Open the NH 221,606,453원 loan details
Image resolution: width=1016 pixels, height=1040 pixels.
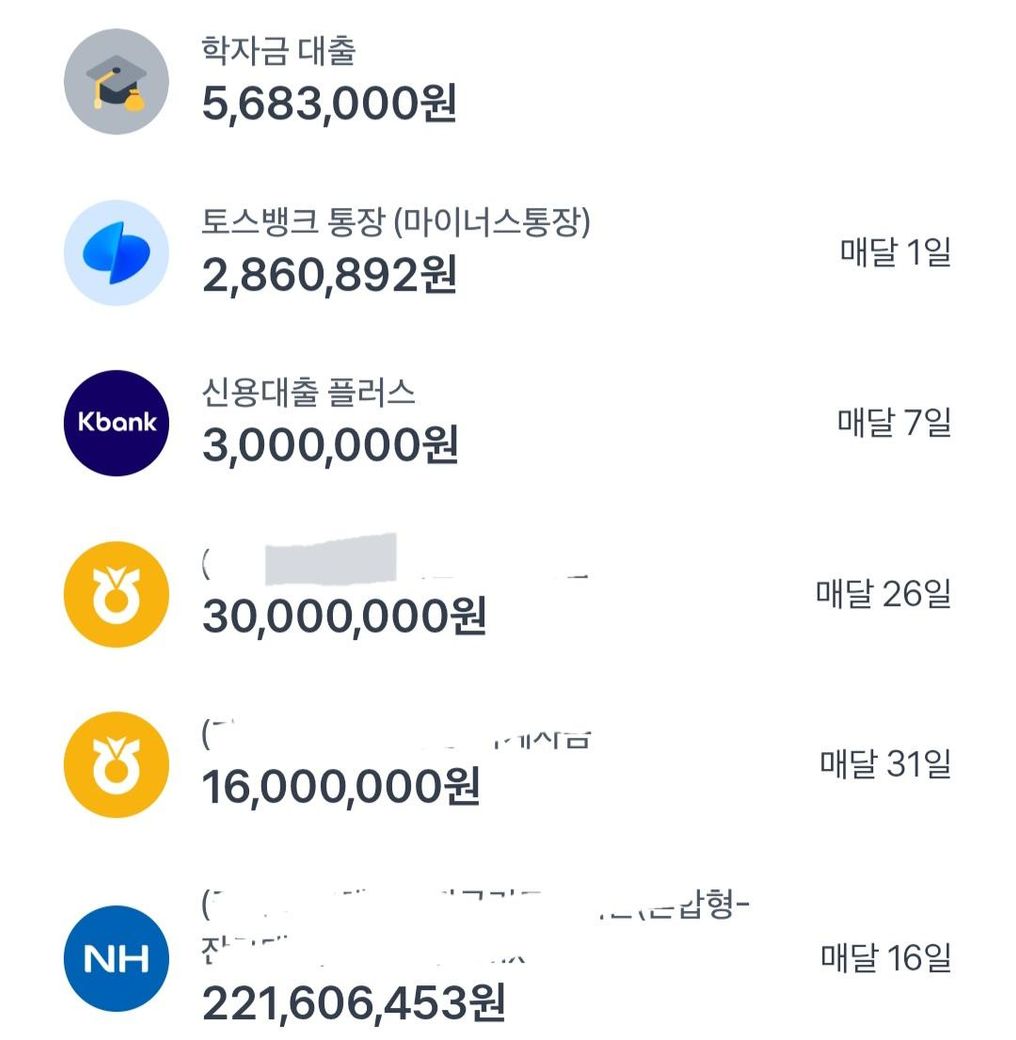coord(353,960)
